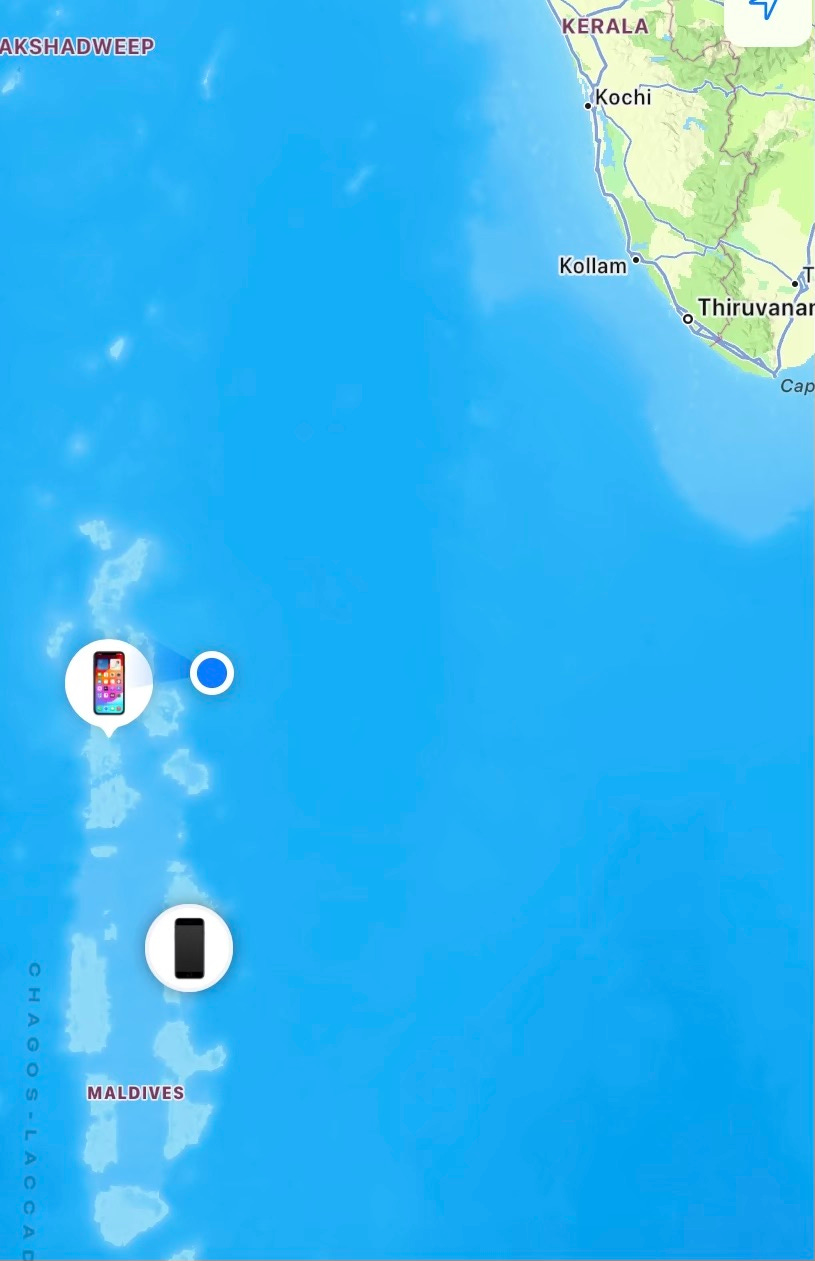Tap the location arrow button
The height and width of the screenshot is (1261, 815).
click(x=767, y=14)
